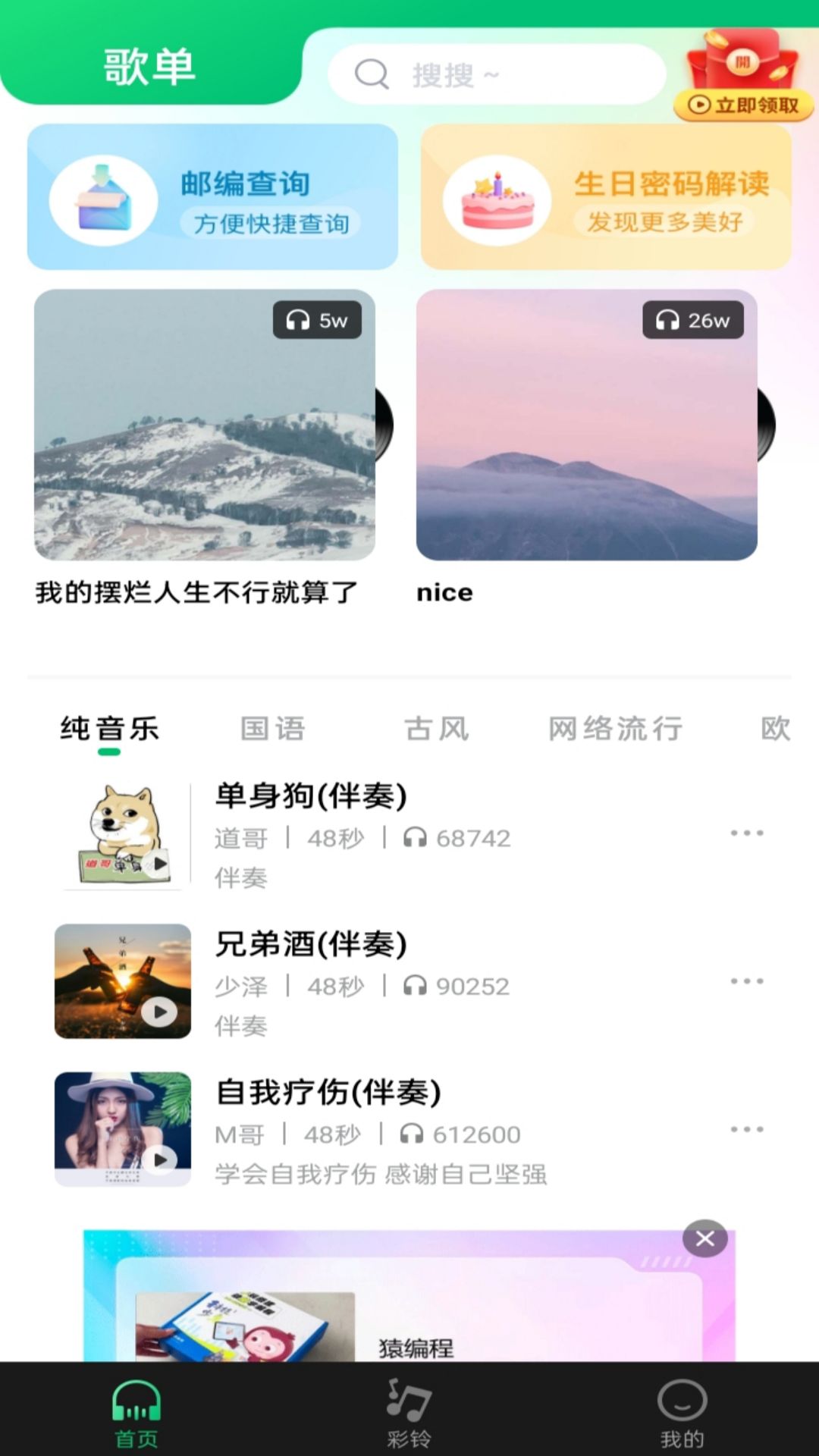The image size is (819, 1456).
Task: Open the song 自我疗伤(伴奏)
Action: [328, 1093]
